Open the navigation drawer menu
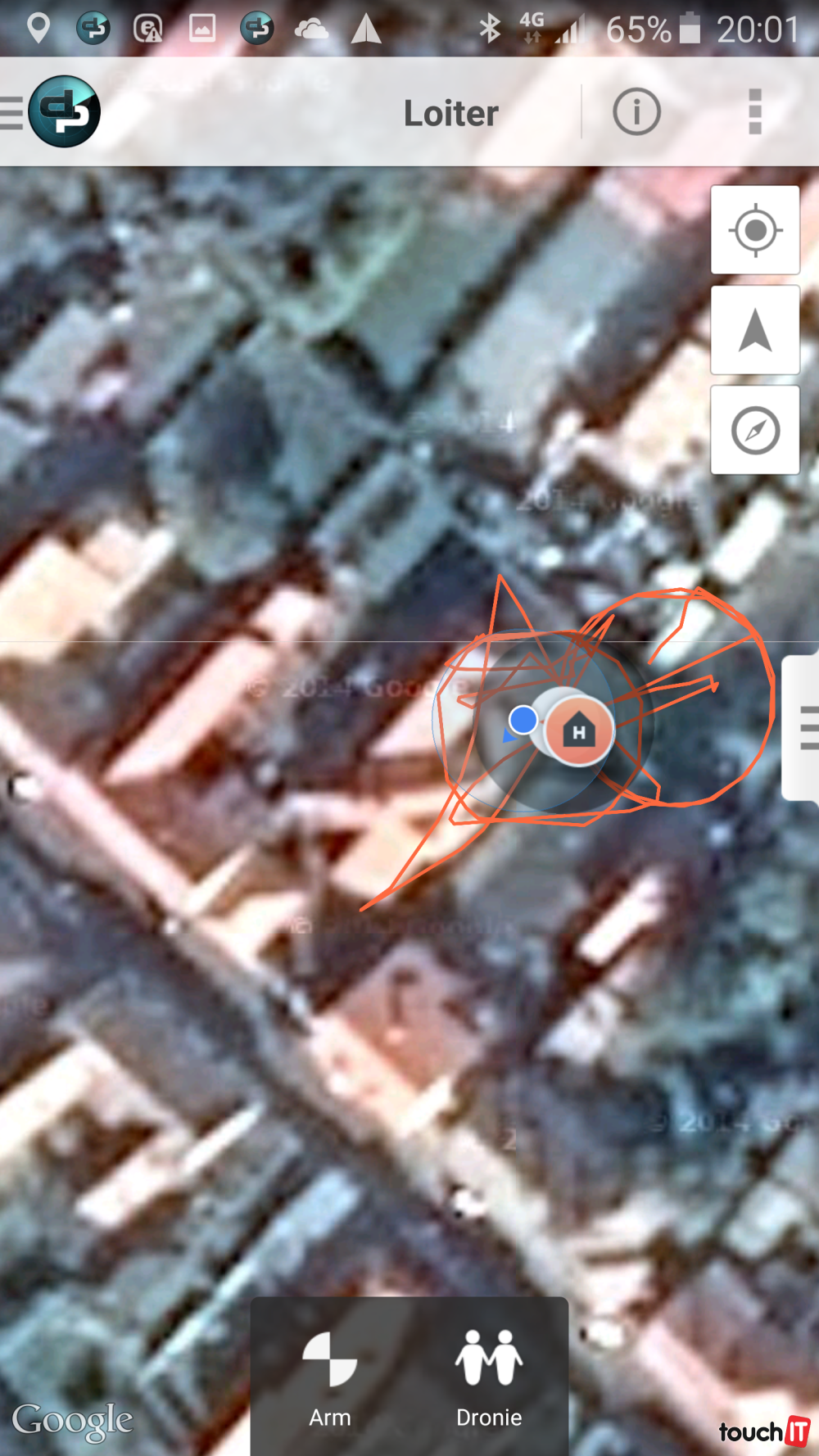Screen dimensions: 819x1456 point(49,112)
